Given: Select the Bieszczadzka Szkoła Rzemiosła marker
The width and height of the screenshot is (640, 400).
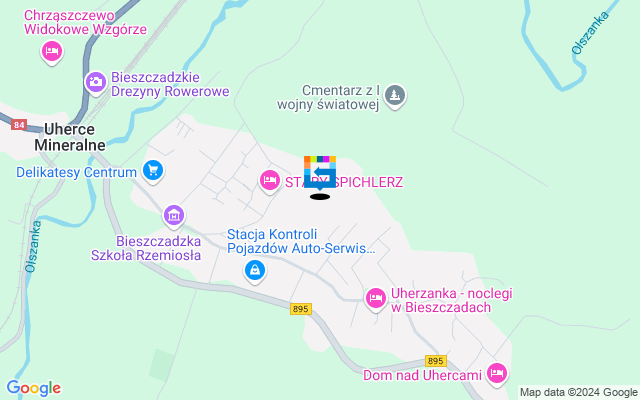Looking at the screenshot, I should 174,215.
